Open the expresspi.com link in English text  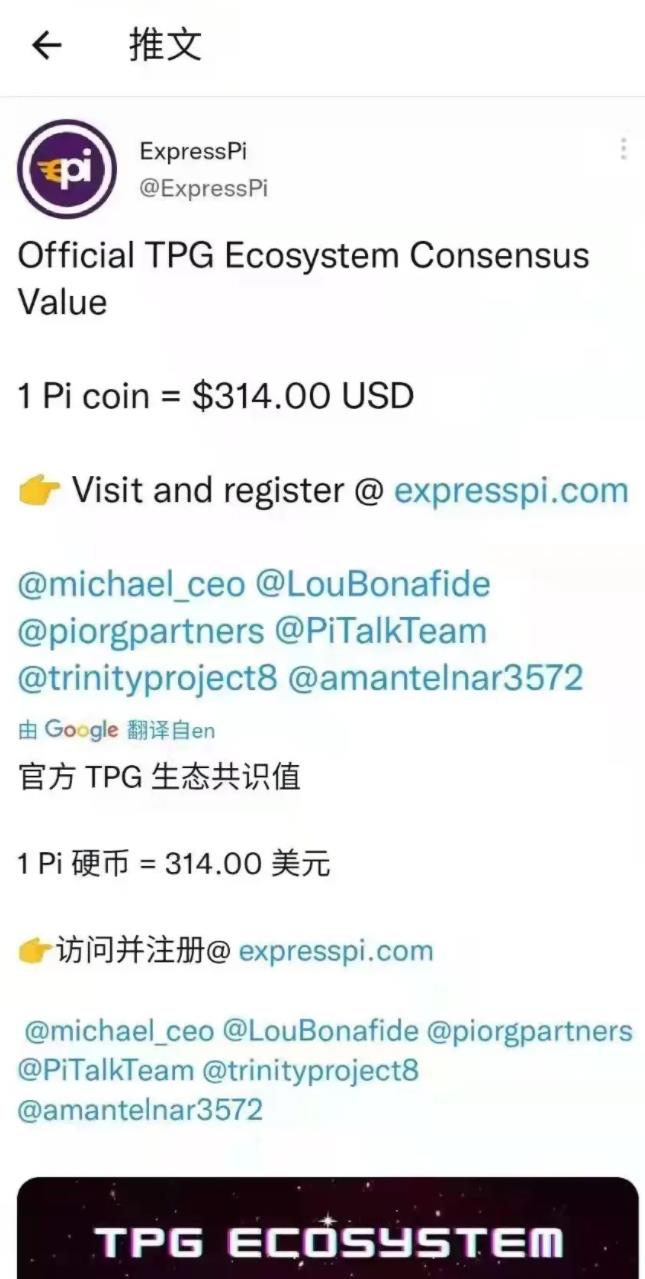point(511,491)
